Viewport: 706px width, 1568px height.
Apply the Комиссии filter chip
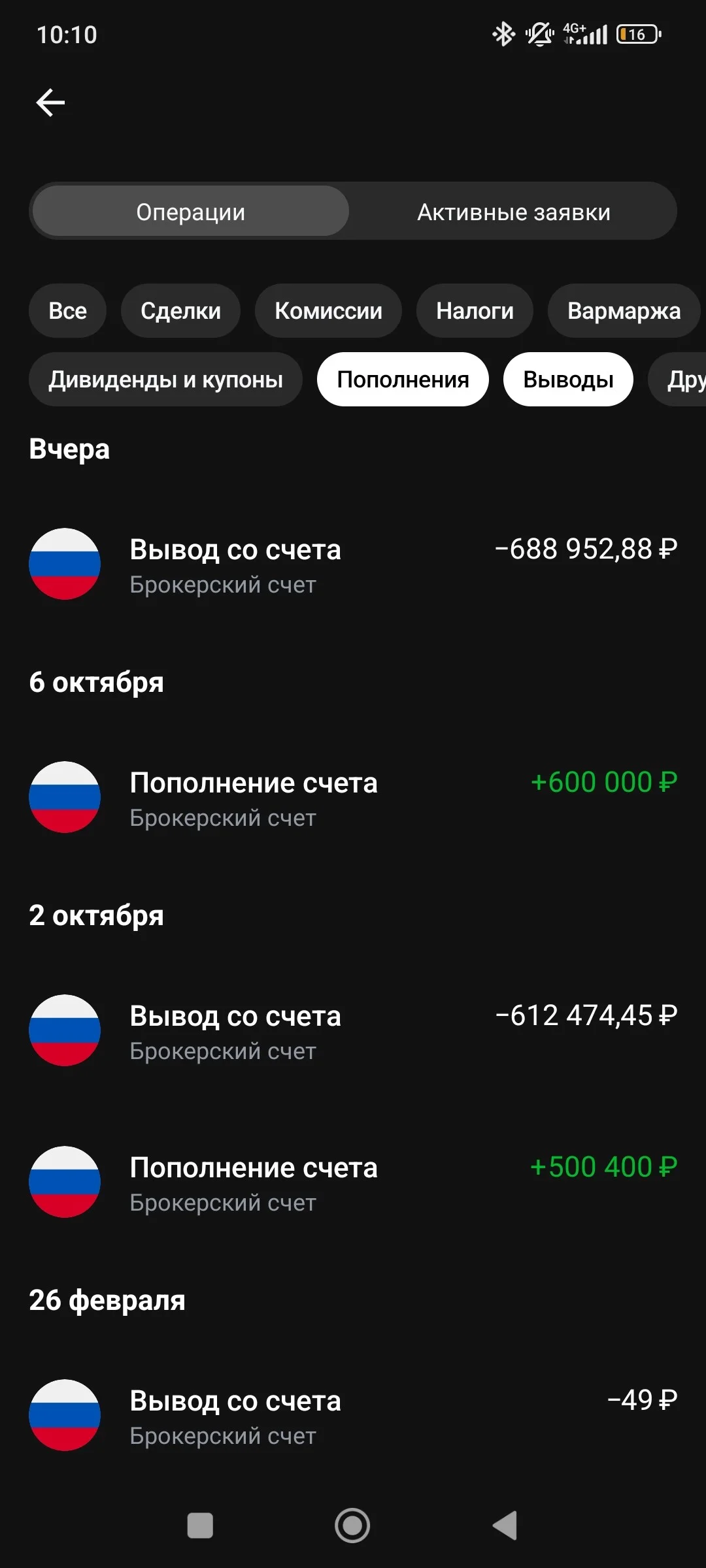pos(328,311)
